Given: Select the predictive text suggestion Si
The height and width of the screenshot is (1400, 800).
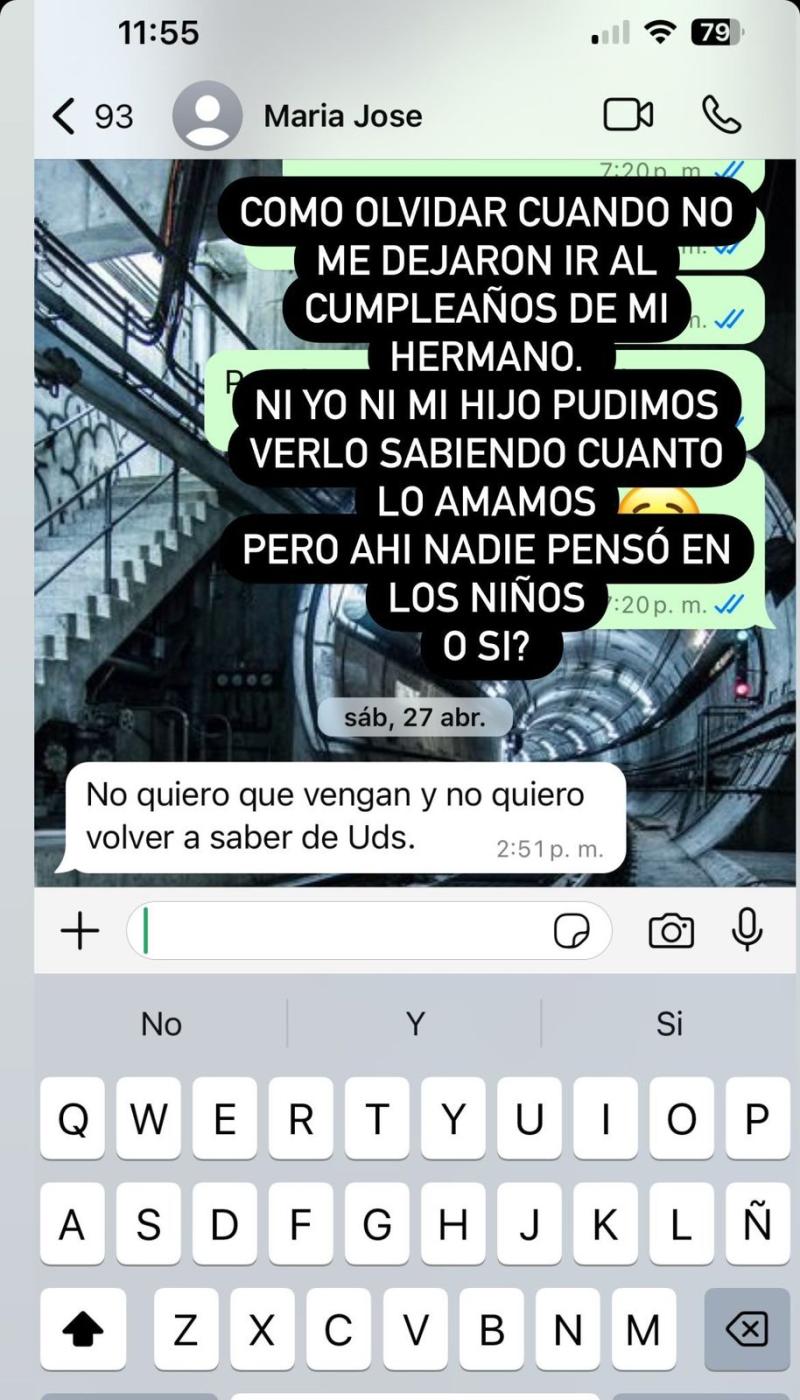Looking at the screenshot, I should [668, 1023].
